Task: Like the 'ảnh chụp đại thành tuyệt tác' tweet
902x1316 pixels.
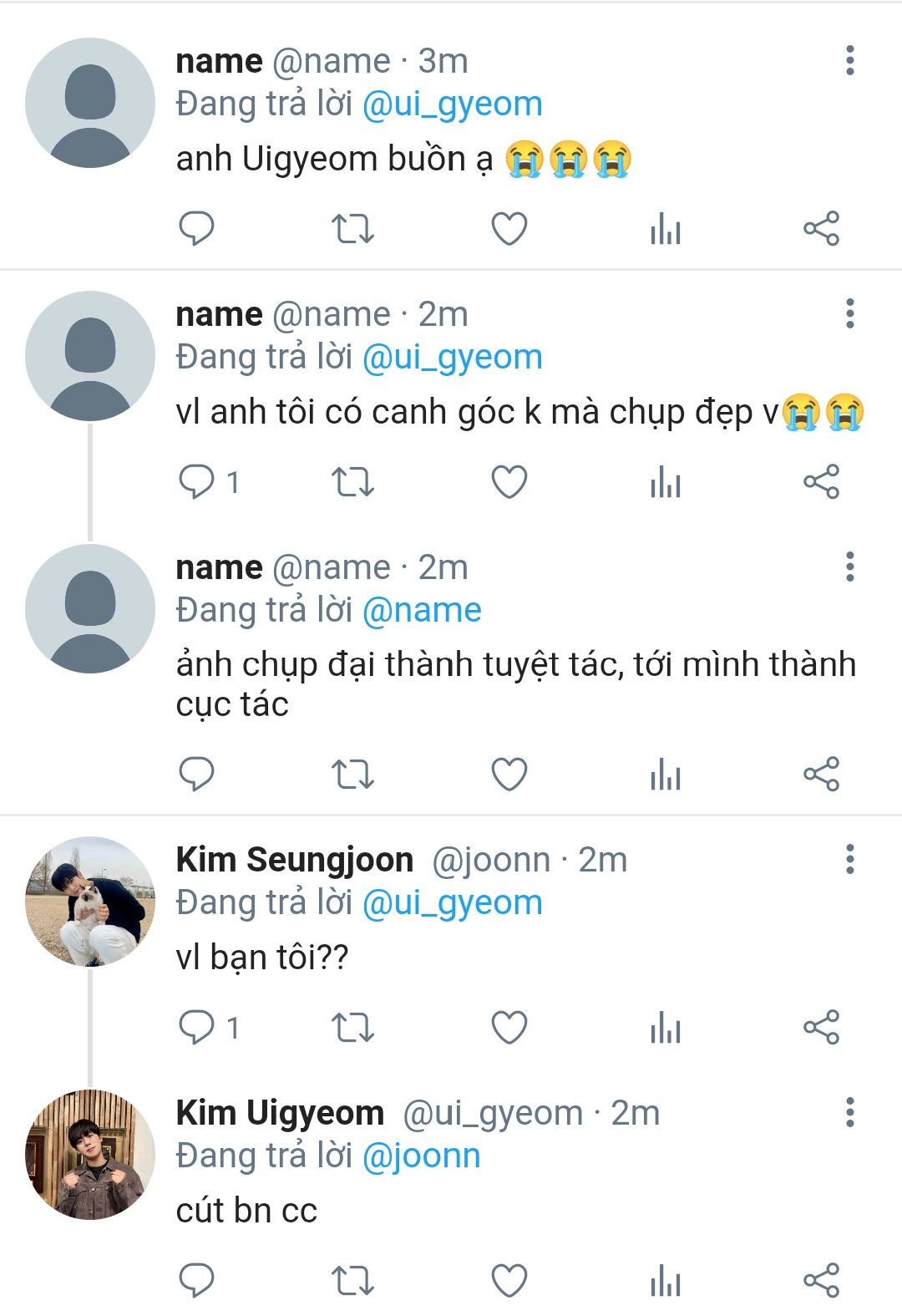Action: click(x=509, y=775)
